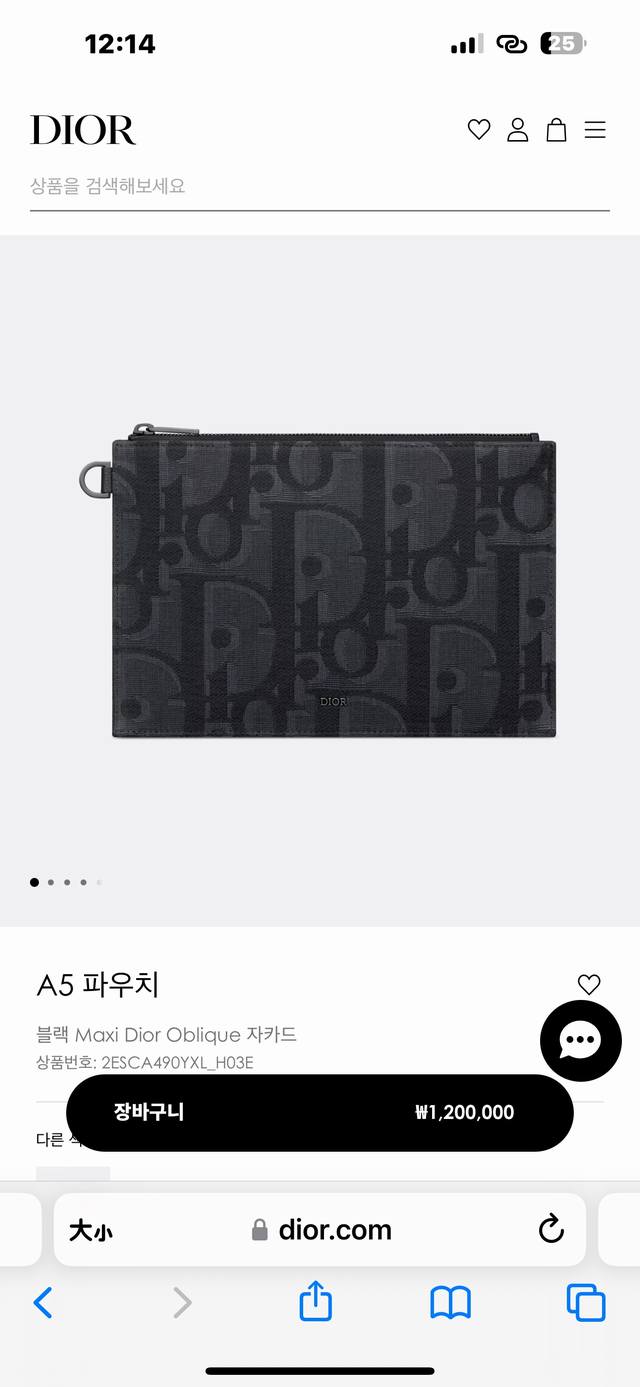This screenshot has width=640, height=1387.
Task: Share this page from Safari
Action: click(x=316, y=1302)
